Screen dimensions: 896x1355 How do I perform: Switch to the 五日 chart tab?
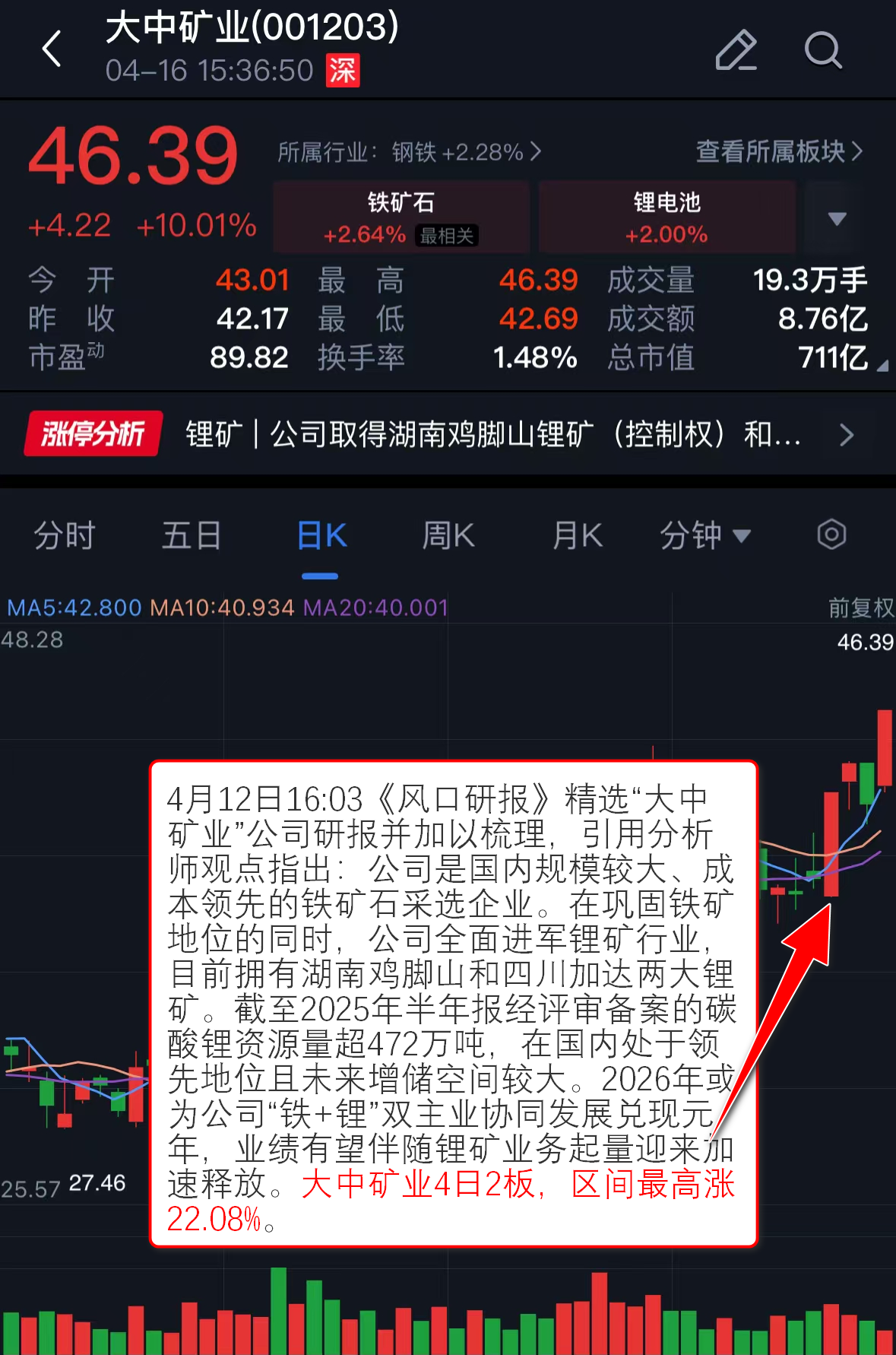pos(192,535)
